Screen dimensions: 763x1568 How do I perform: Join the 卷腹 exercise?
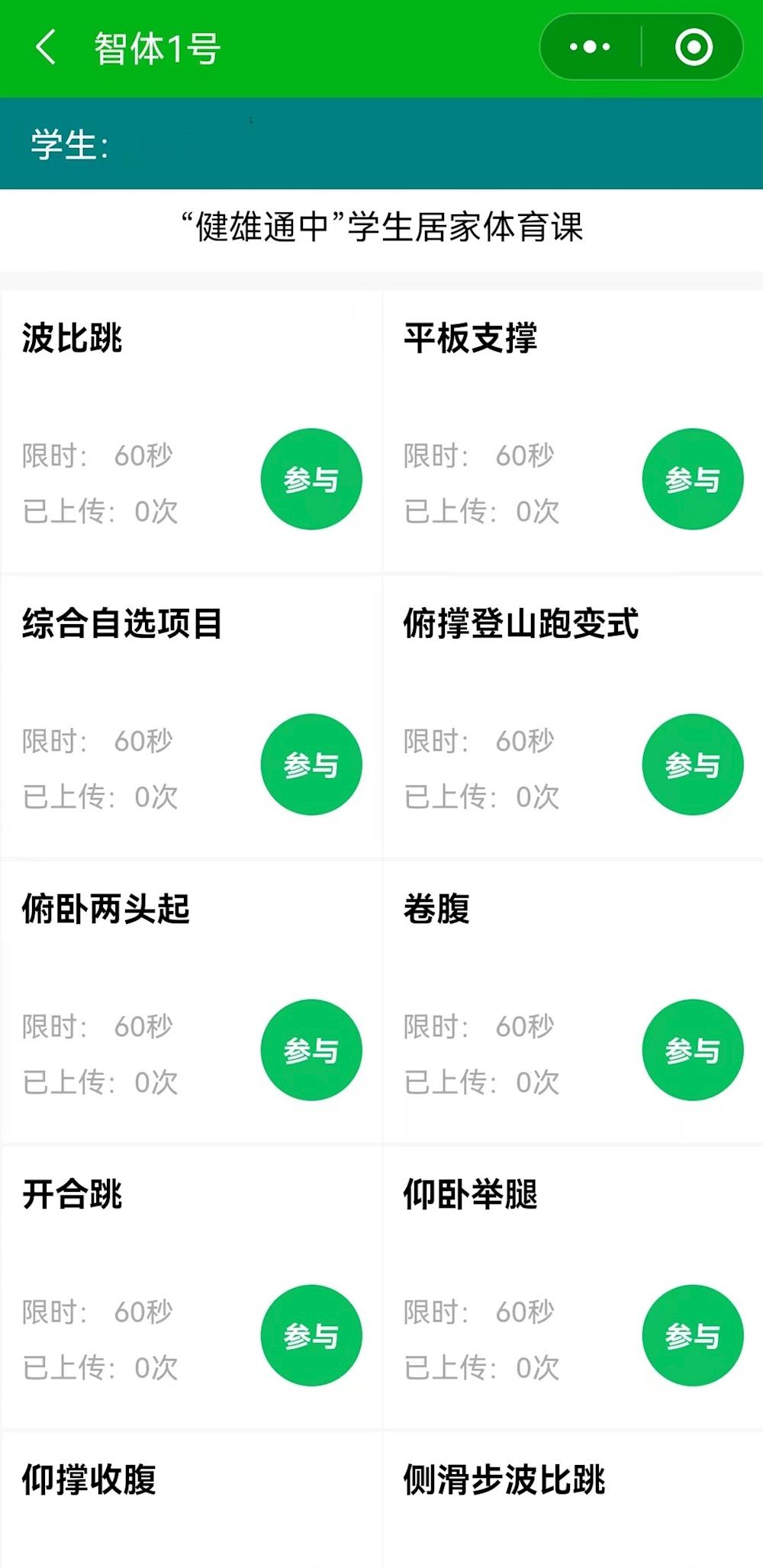(x=693, y=1050)
